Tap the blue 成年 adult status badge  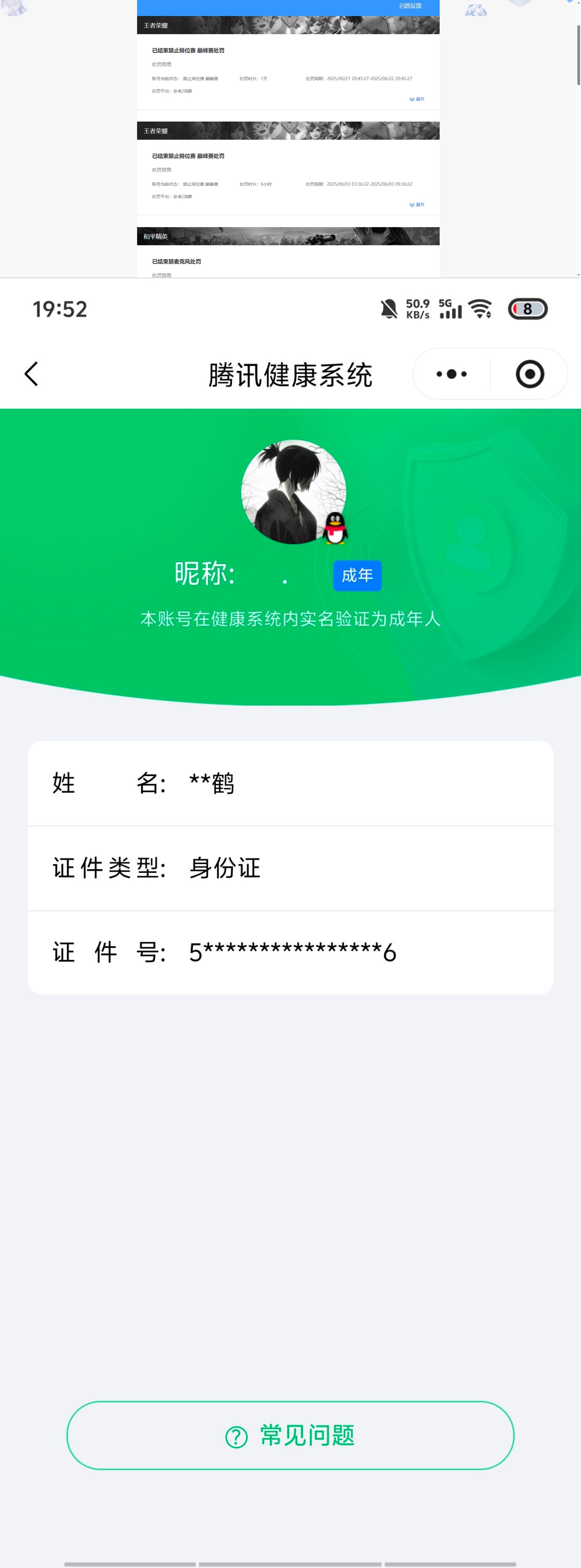click(x=357, y=575)
